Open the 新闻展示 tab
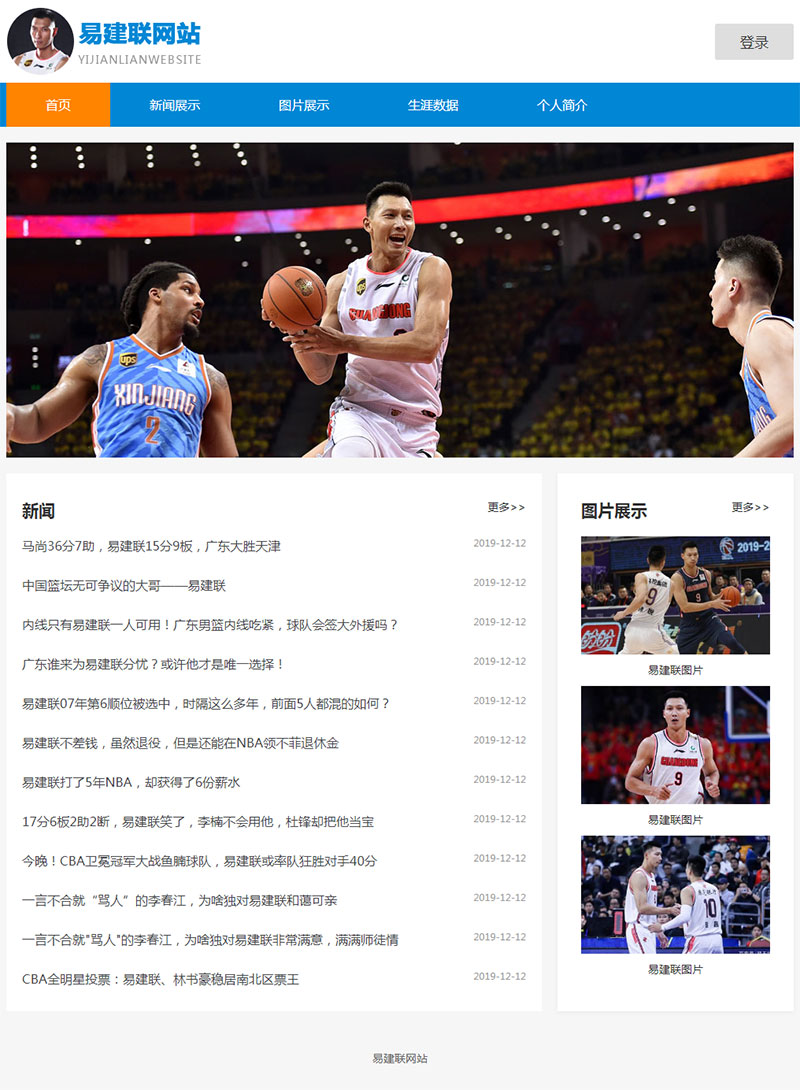The width and height of the screenshot is (800, 1090). pyautogui.click(x=174, y=105)
